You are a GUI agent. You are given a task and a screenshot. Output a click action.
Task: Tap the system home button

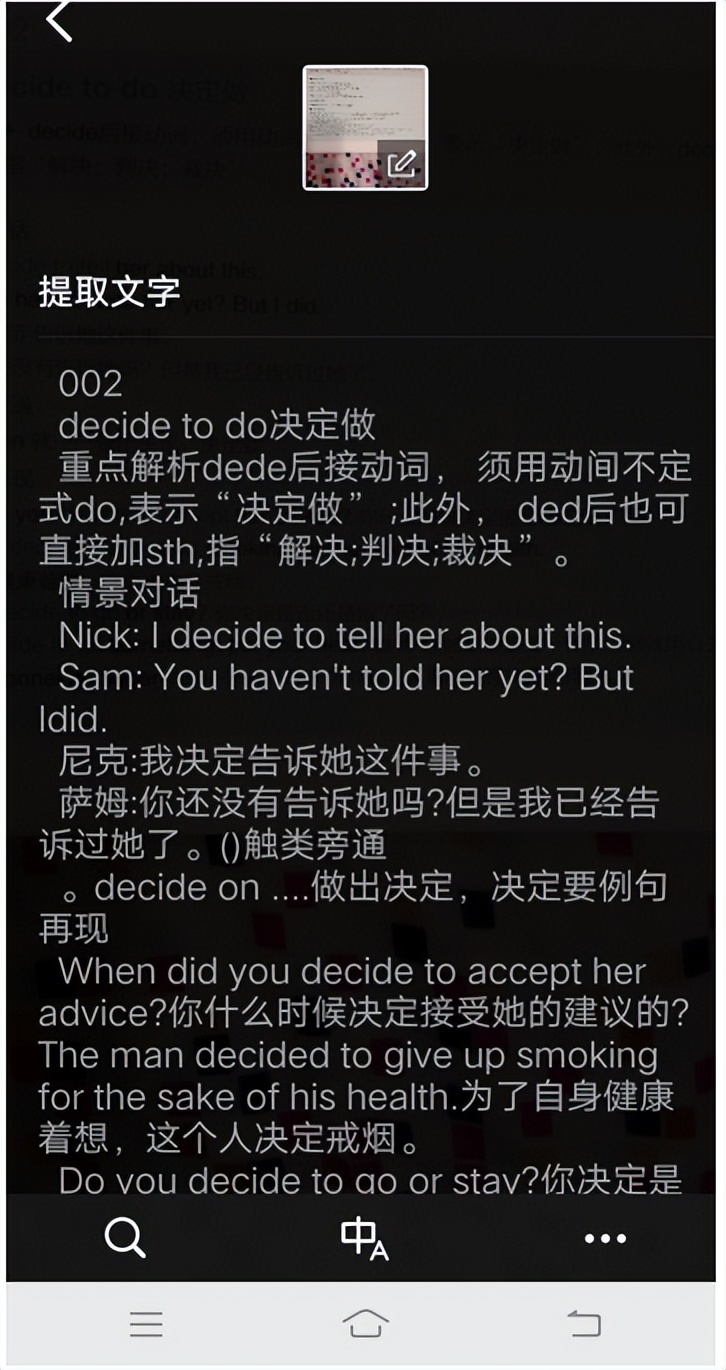(365, 1324)
